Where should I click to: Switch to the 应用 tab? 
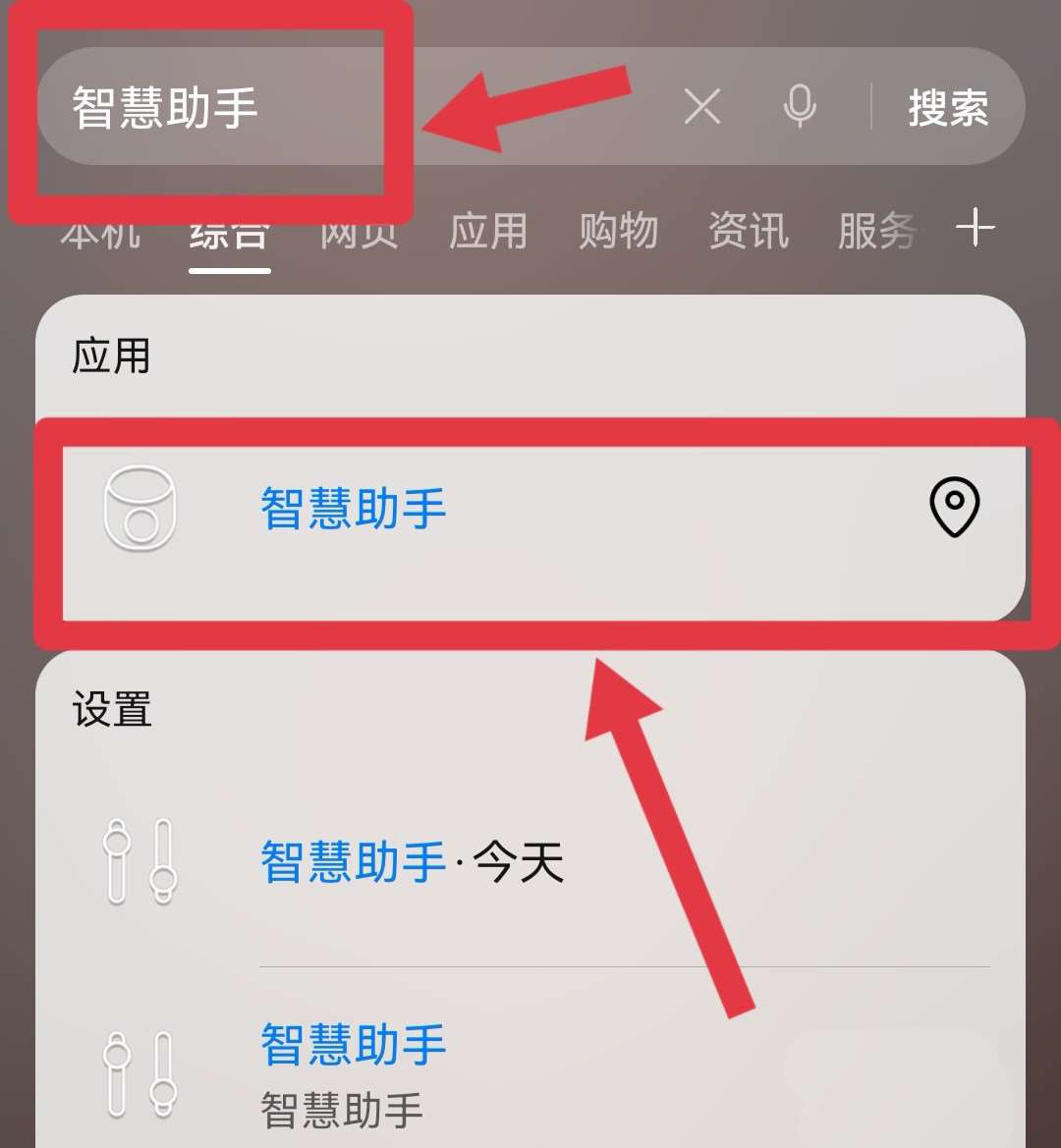point(488,233)
